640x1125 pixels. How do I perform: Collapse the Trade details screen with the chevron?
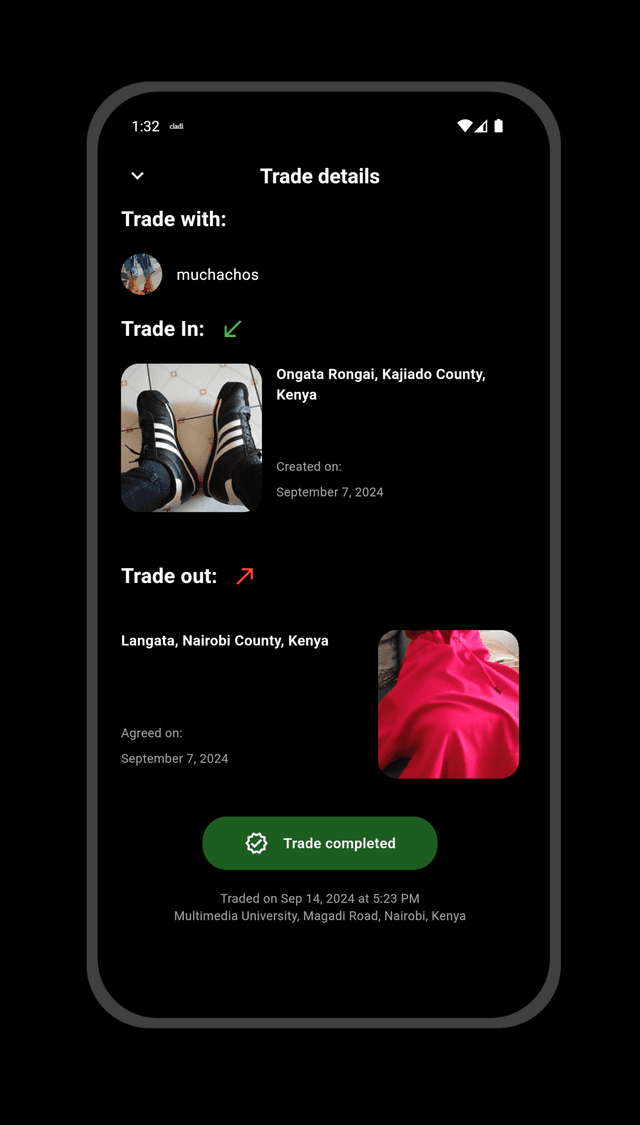point(138,176)
